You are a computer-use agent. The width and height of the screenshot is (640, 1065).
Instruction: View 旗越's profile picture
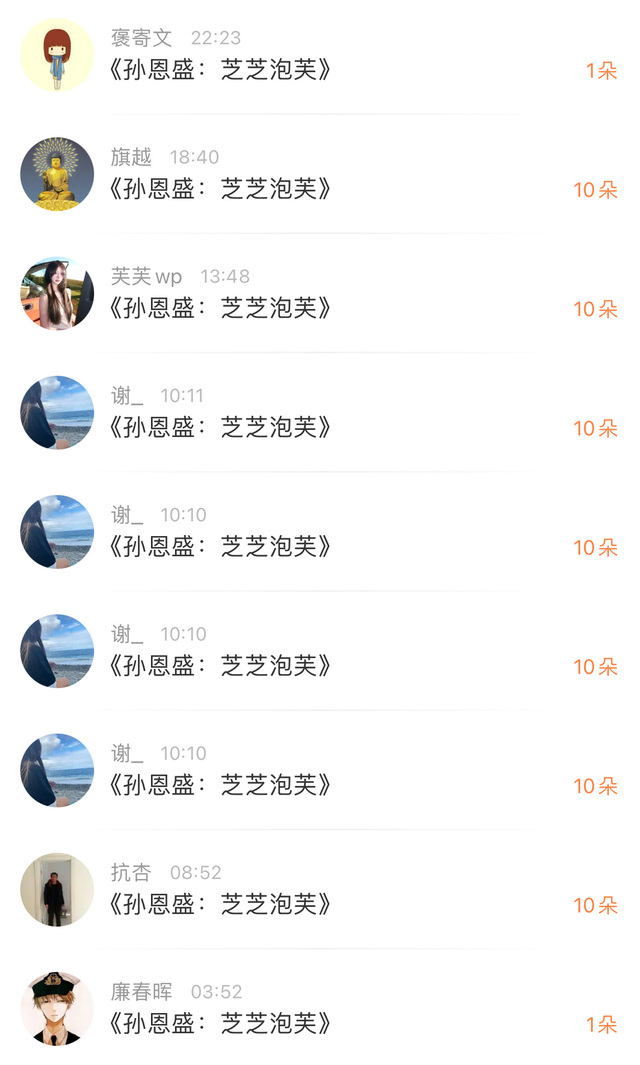click(x=57, y=174)
